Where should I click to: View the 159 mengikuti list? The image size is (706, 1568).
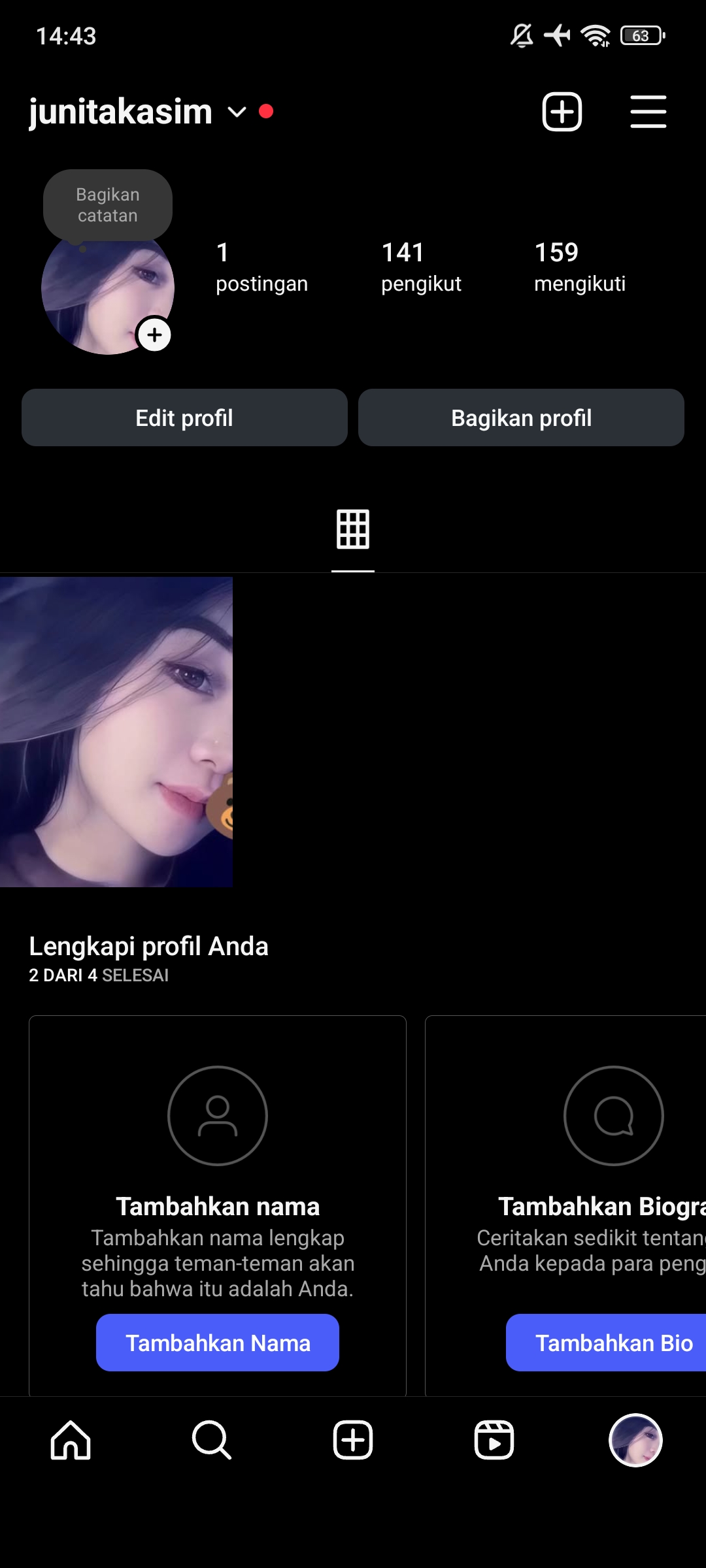tap(579, 267)
